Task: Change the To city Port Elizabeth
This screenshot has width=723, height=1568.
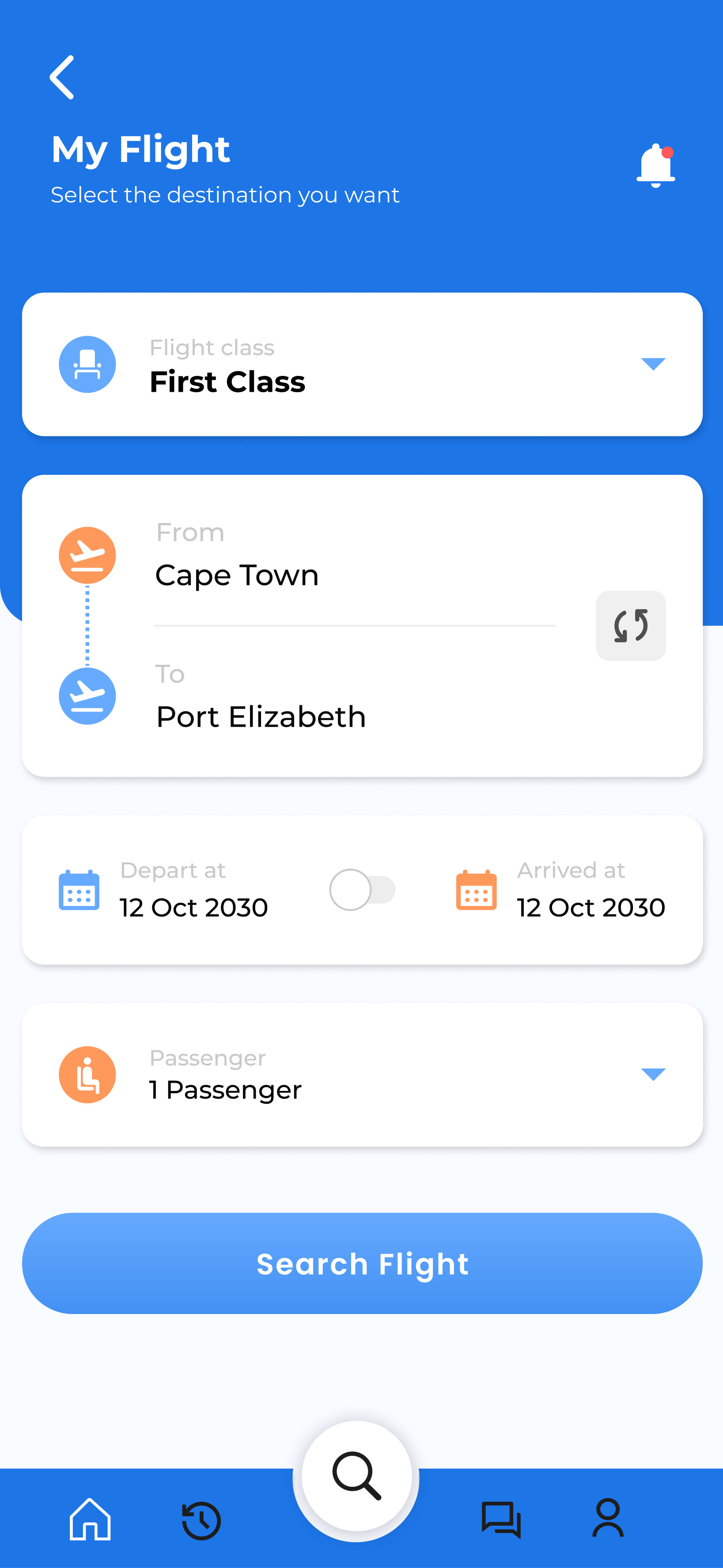Action: [261, 716]
